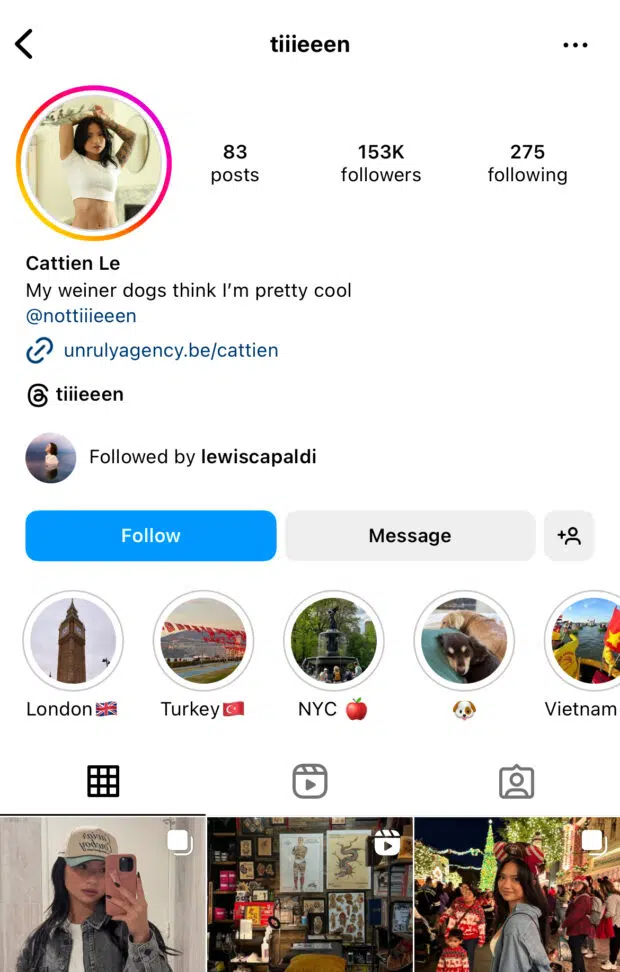Screen dimensions: 620x972
Task: Show suggested accounts with add-person icon
Action: [x=569, y=536]
